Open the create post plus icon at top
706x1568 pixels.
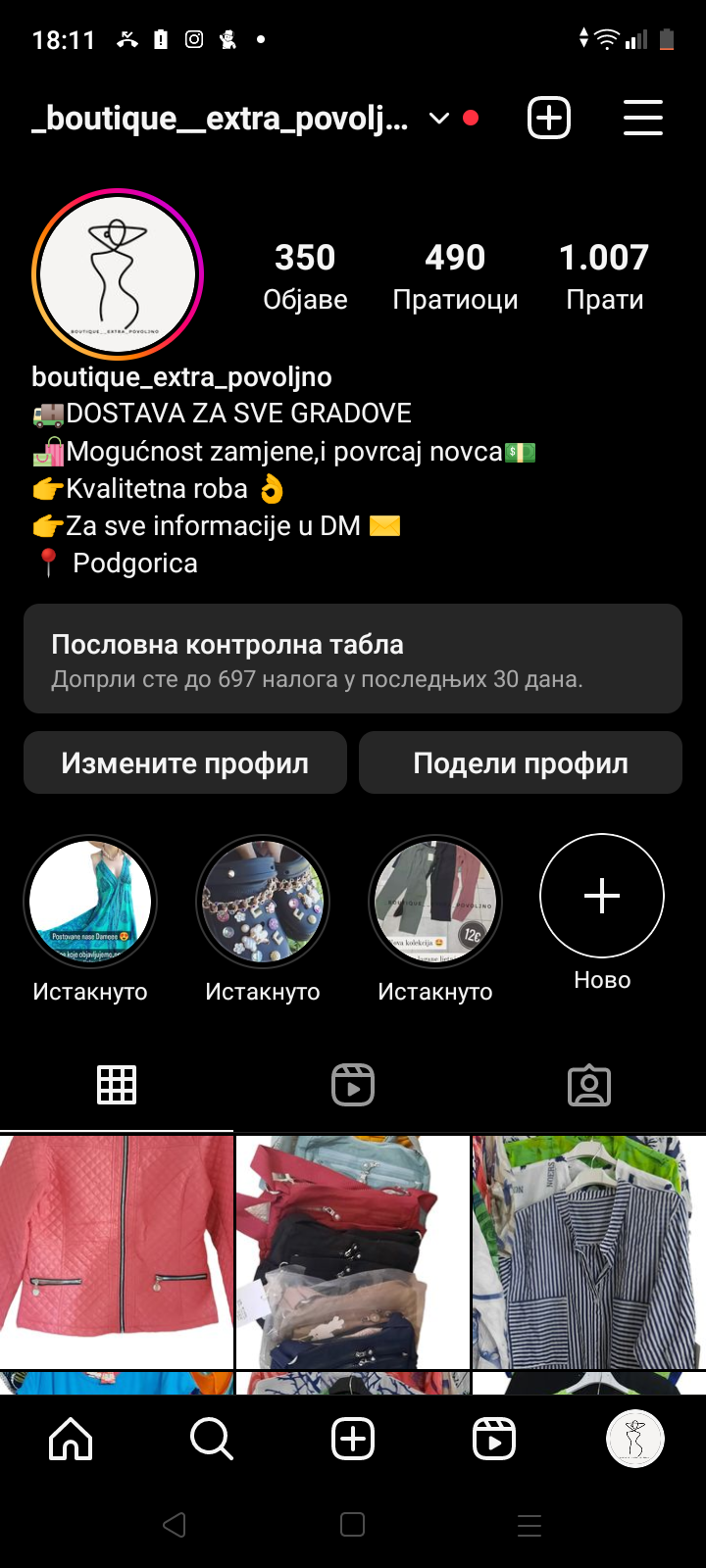pyautogui.click(x=549, y=118)
